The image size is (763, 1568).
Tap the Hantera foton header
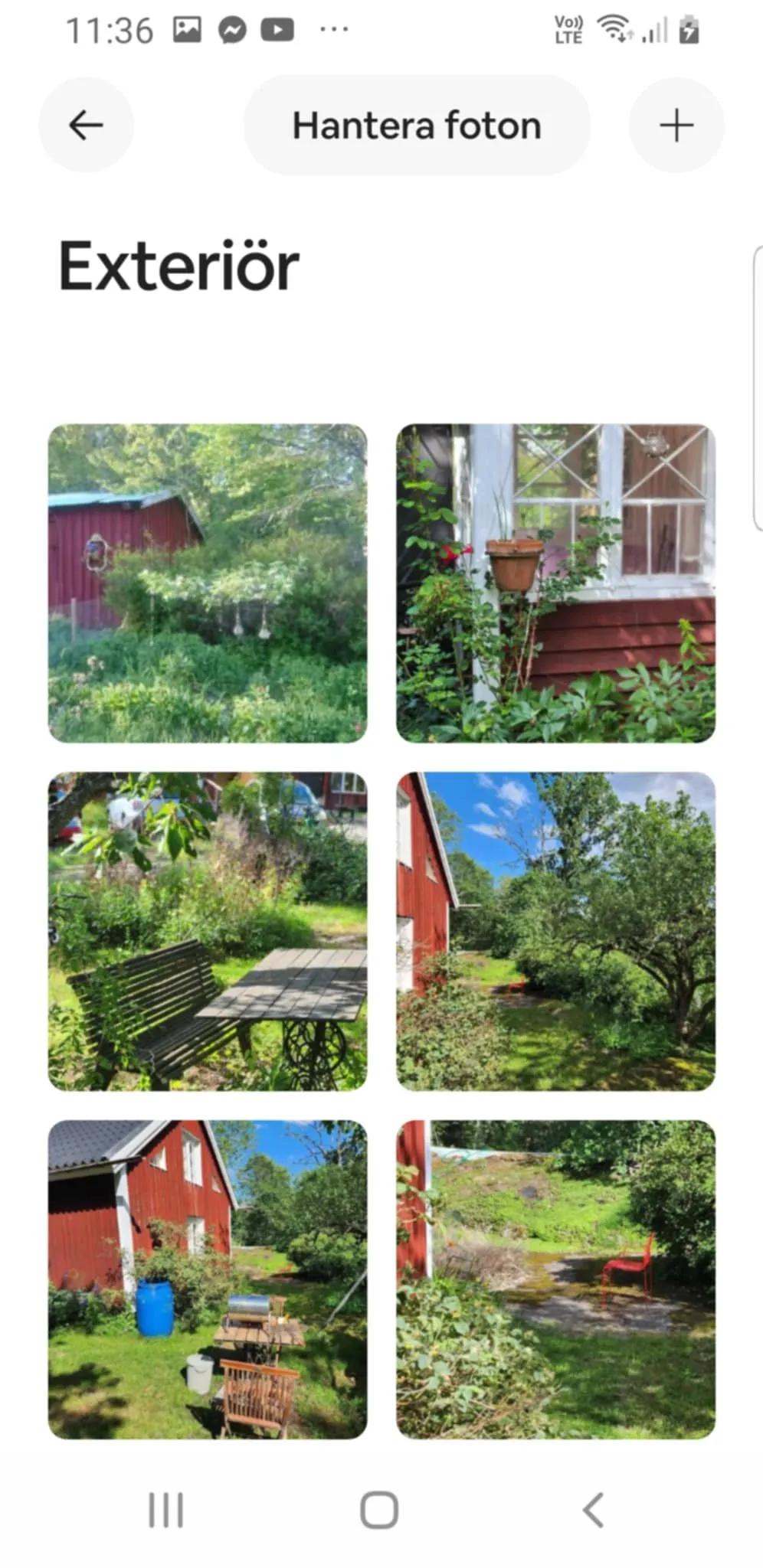[418, 125]
